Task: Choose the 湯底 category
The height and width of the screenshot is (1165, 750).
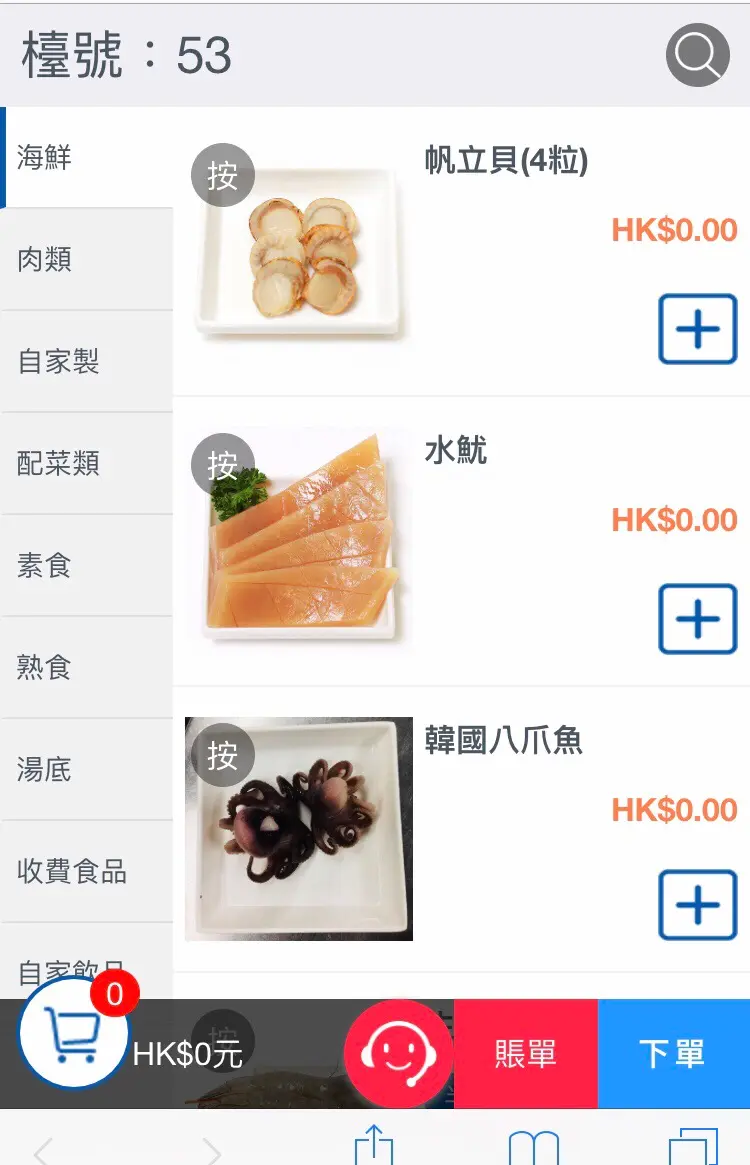Action: click(86, 770)
